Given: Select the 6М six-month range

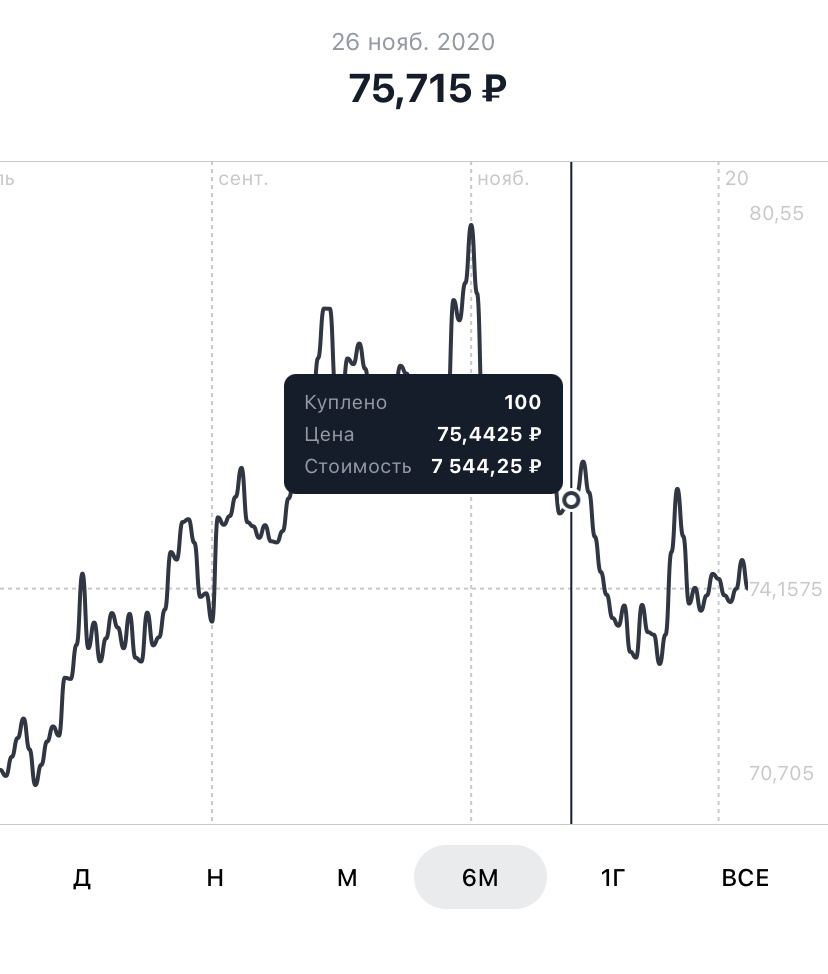Looking at the screenshot, I should coord(480,878).
